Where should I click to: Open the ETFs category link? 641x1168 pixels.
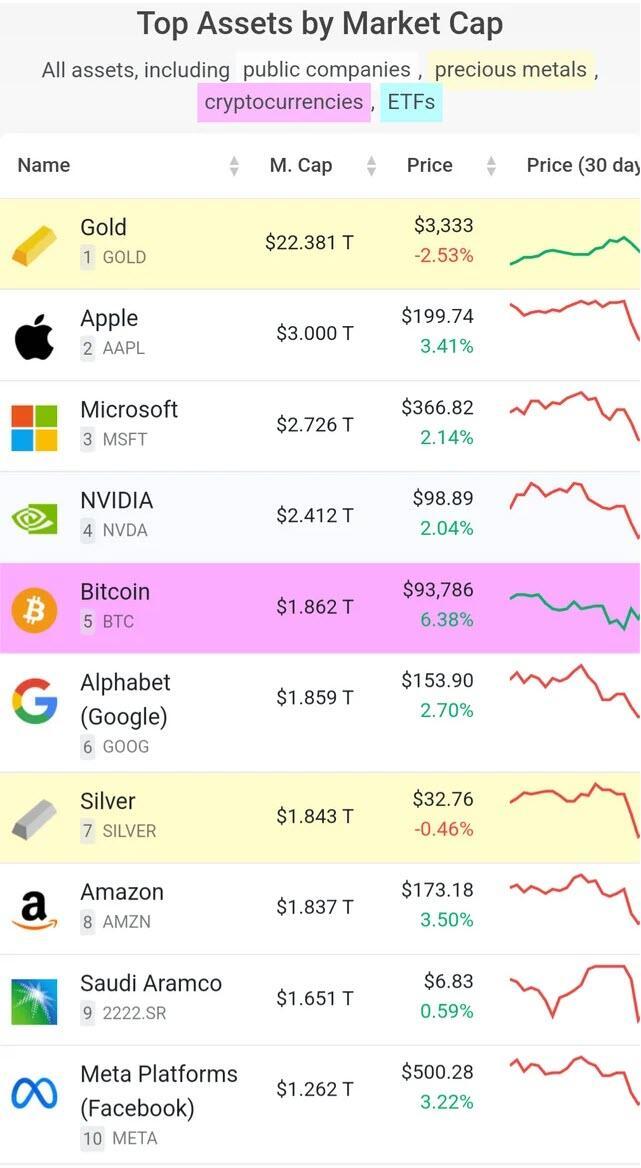click(x=411, y=102)
